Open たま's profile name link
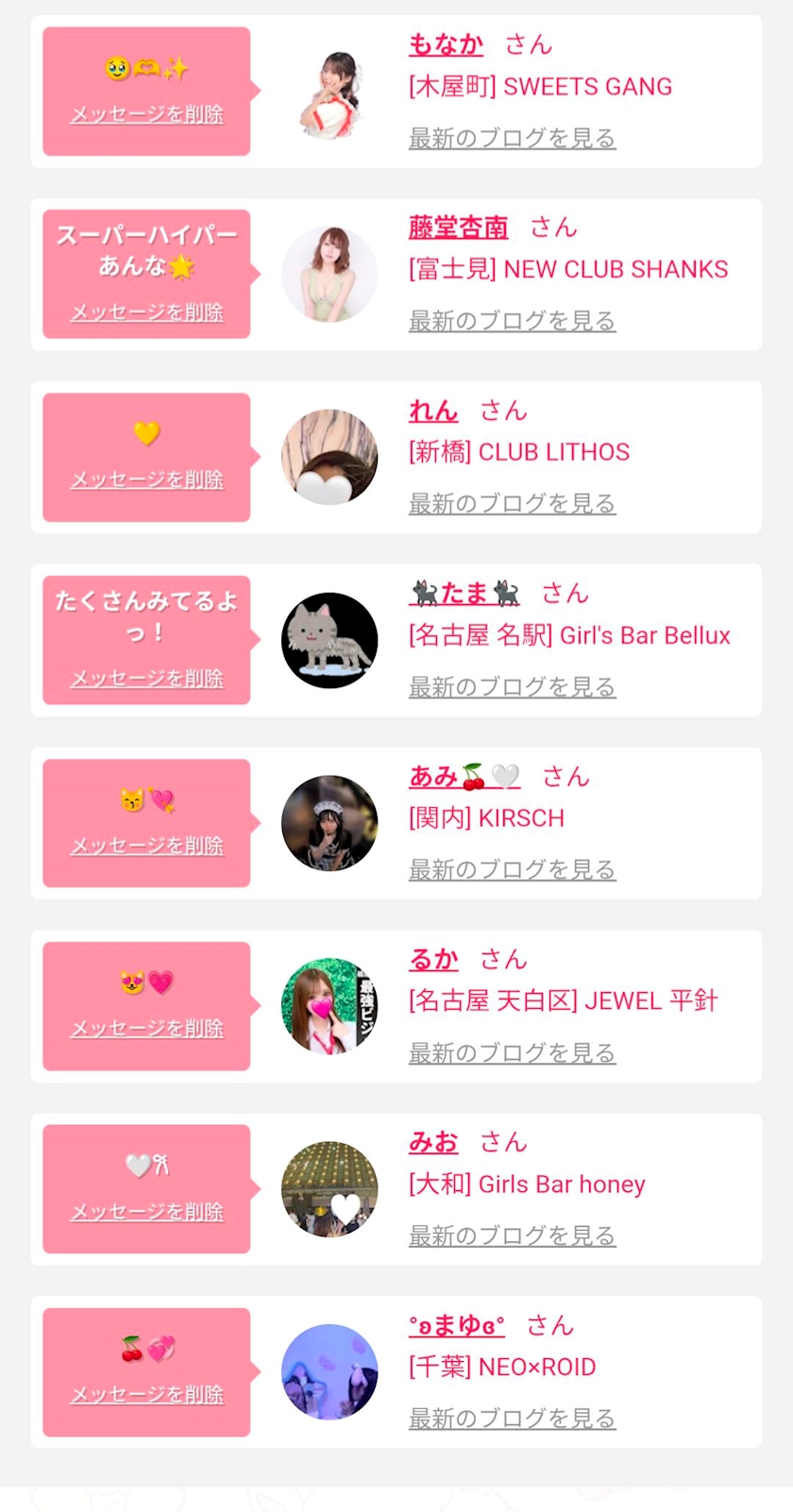Viewport: 793px width, 1512px height. pos(464,593)
